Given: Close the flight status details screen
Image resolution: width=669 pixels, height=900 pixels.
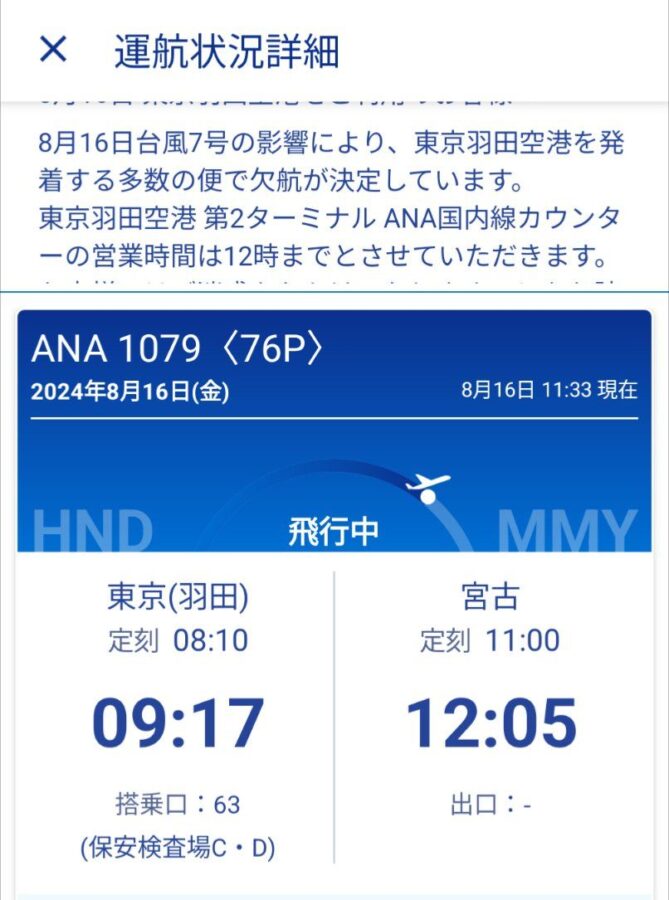Looking at the screenshot, I should (x=53, y=49).
